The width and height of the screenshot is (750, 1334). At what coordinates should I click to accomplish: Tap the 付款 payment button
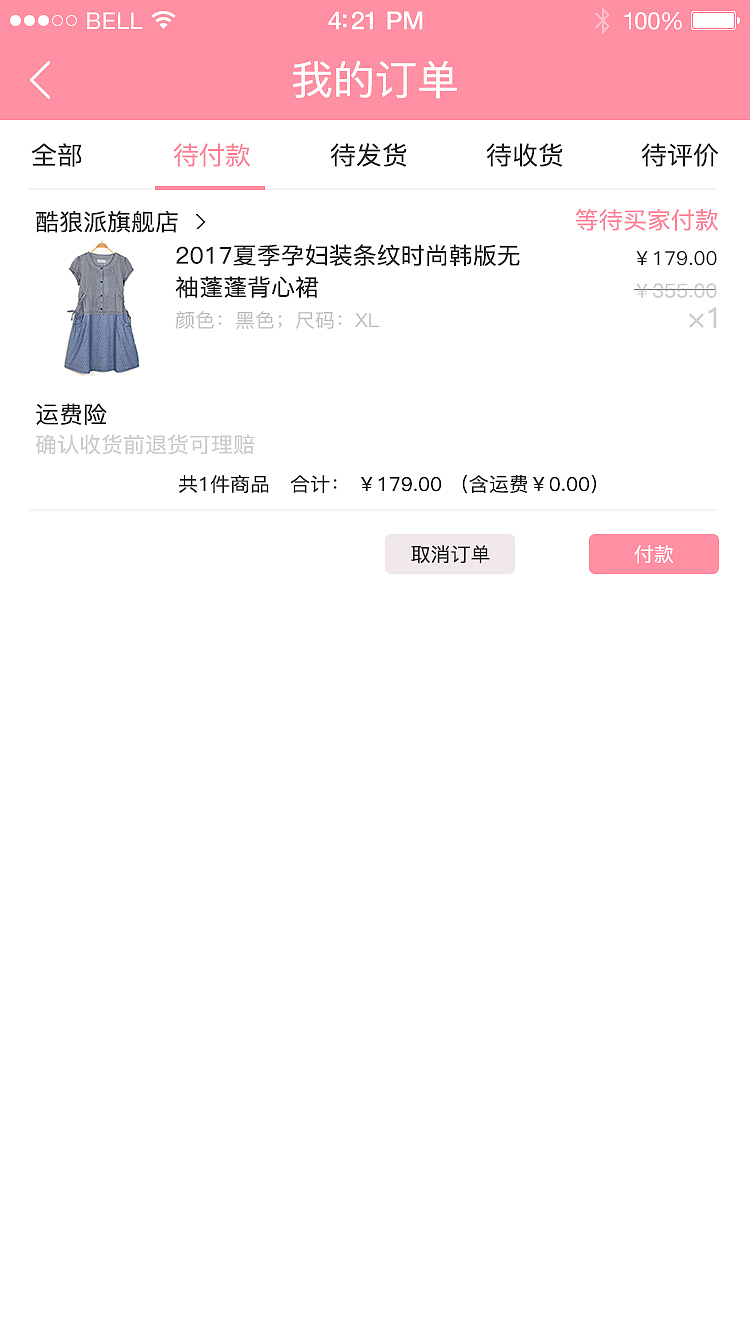click(653, 553)
